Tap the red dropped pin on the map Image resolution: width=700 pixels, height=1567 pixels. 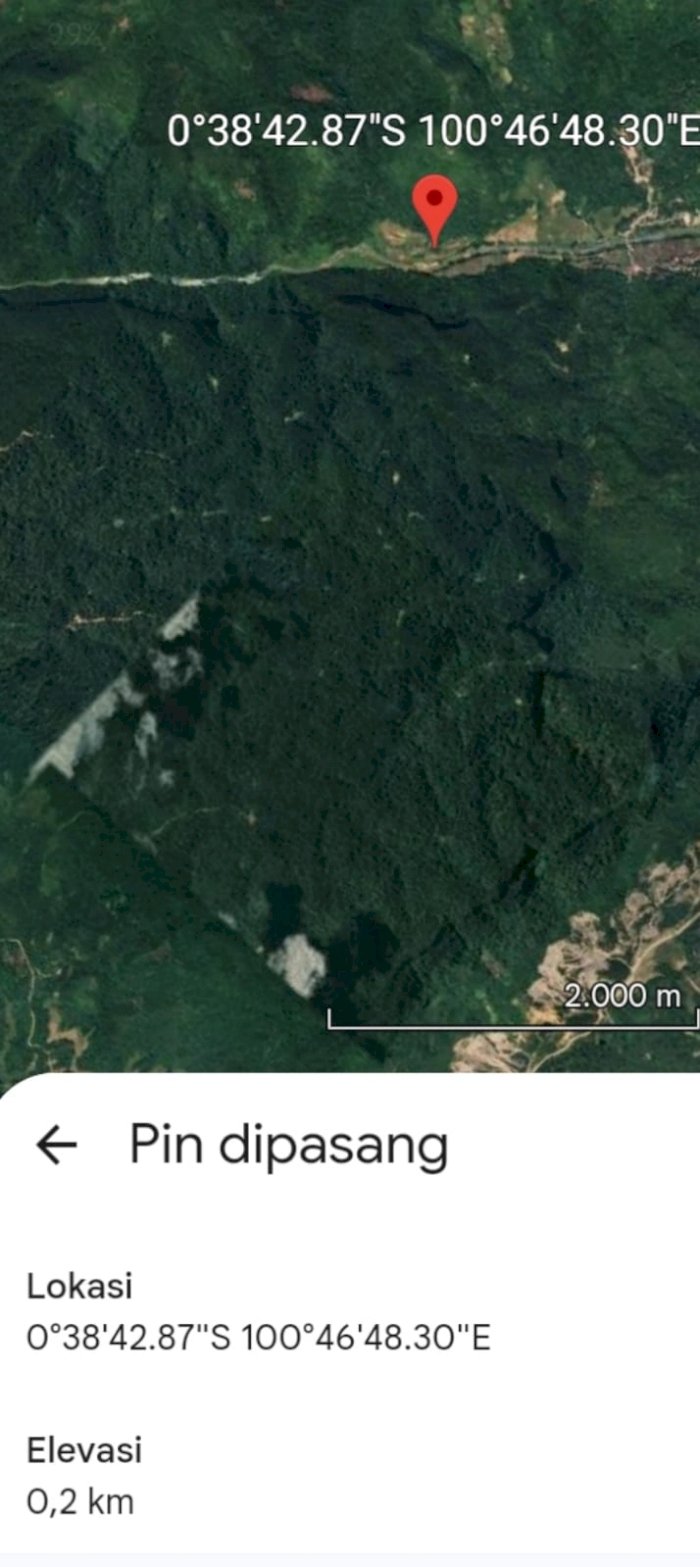[x=435, y=203]
